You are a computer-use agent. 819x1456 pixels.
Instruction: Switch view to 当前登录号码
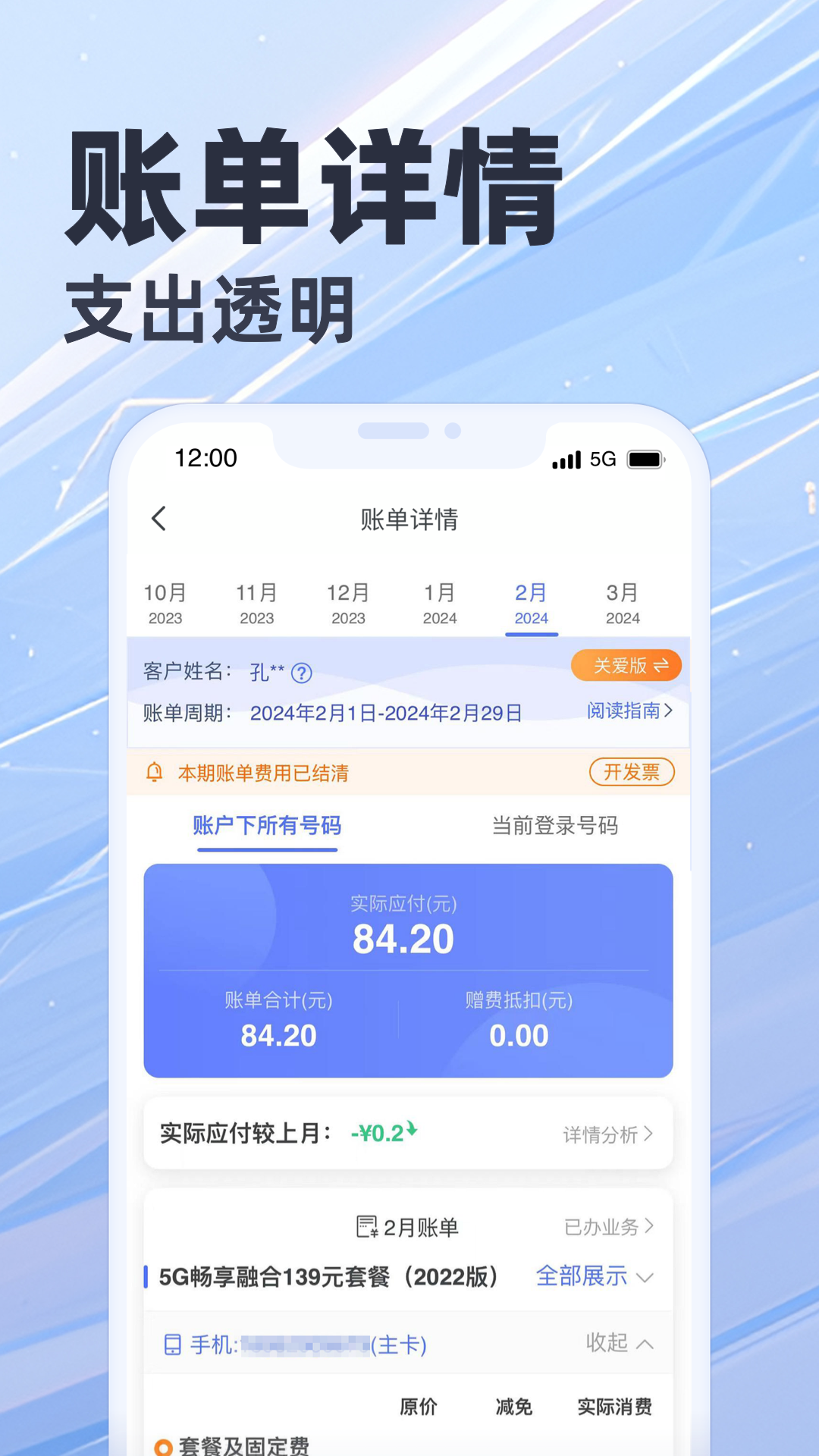[x=556, y=827]
